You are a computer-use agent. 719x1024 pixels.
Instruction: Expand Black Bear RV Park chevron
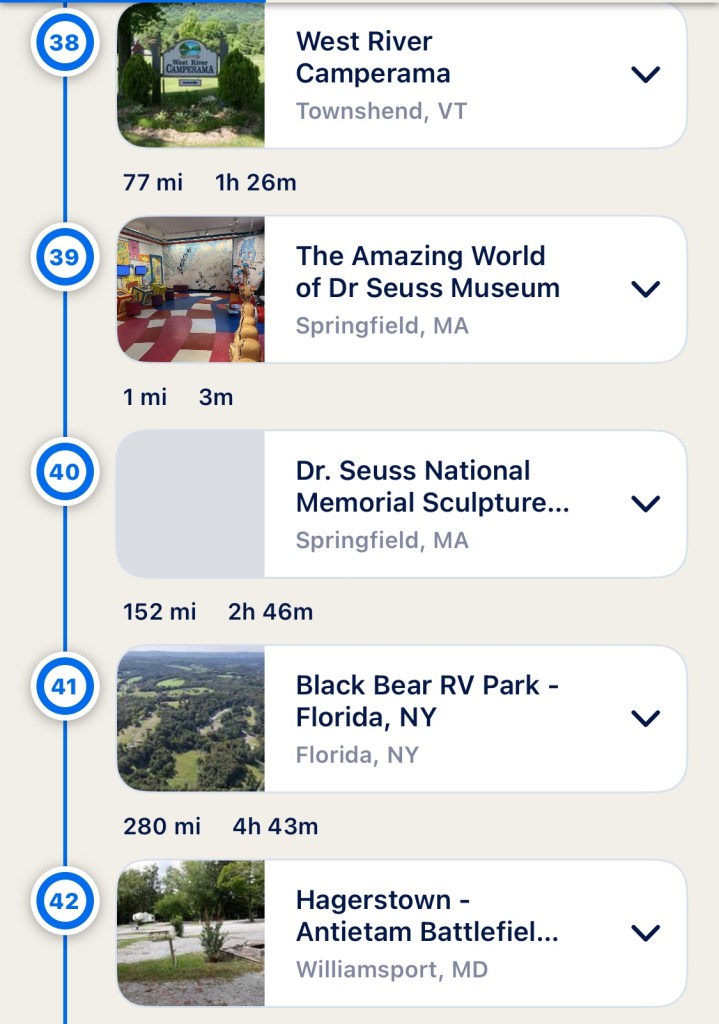tap(646, 718)
